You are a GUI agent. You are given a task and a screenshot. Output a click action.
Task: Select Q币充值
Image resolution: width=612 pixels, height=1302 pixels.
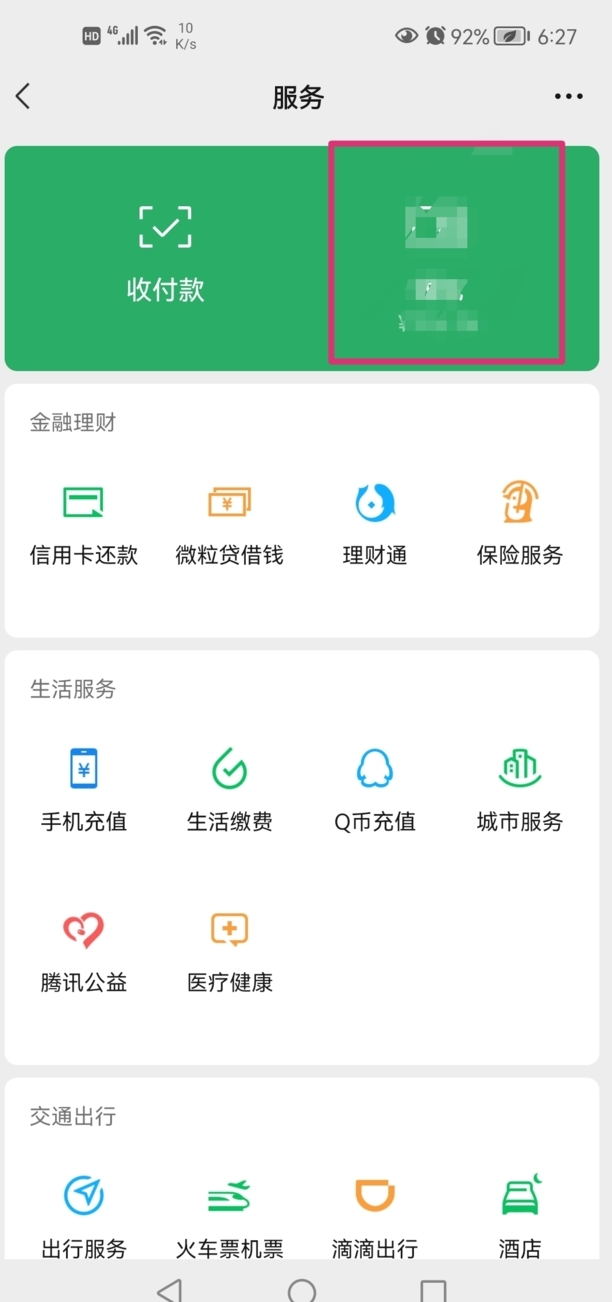pyautogui.click(x=375, y=790)
